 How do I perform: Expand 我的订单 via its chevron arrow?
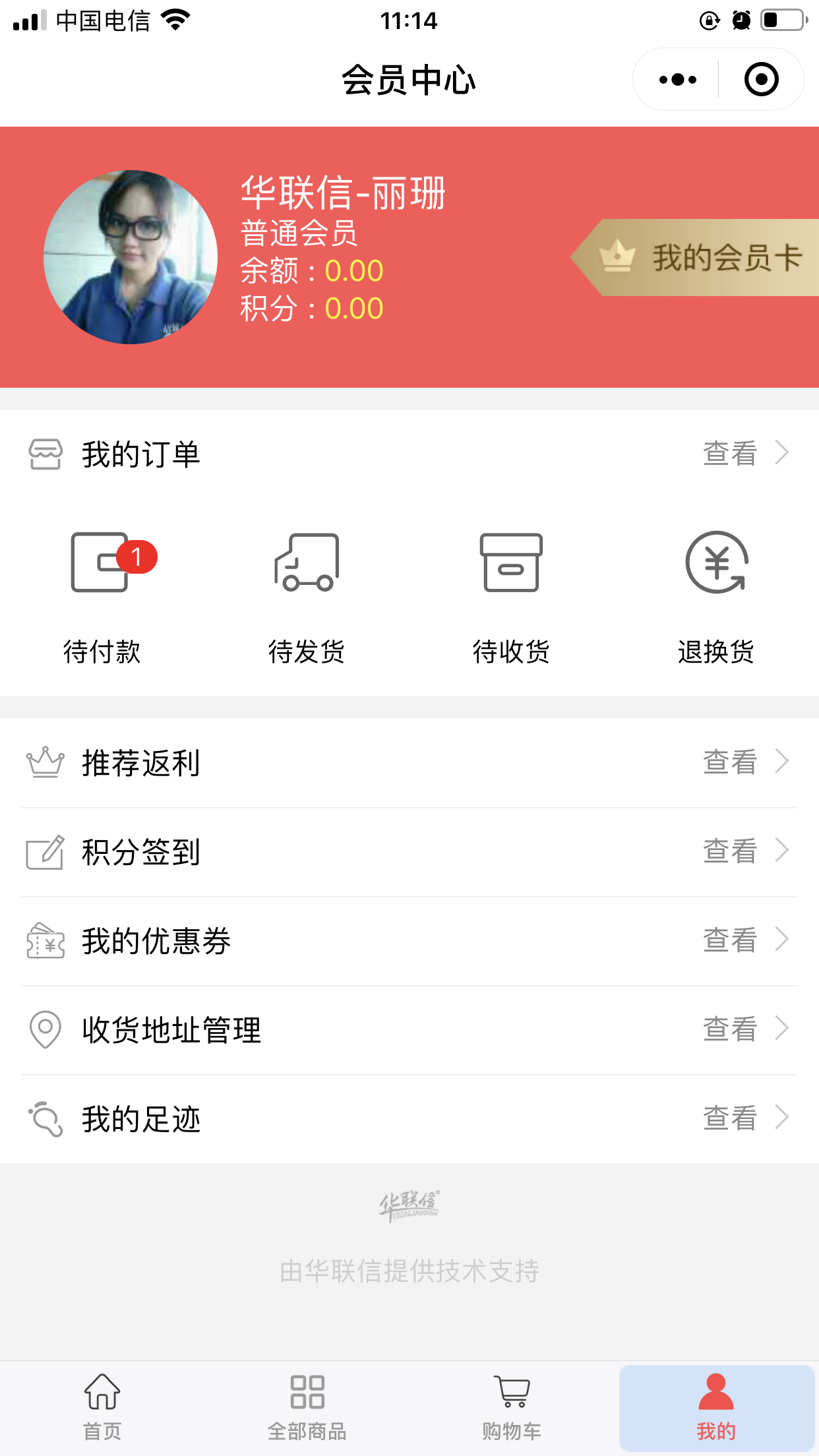coord(782,452)
